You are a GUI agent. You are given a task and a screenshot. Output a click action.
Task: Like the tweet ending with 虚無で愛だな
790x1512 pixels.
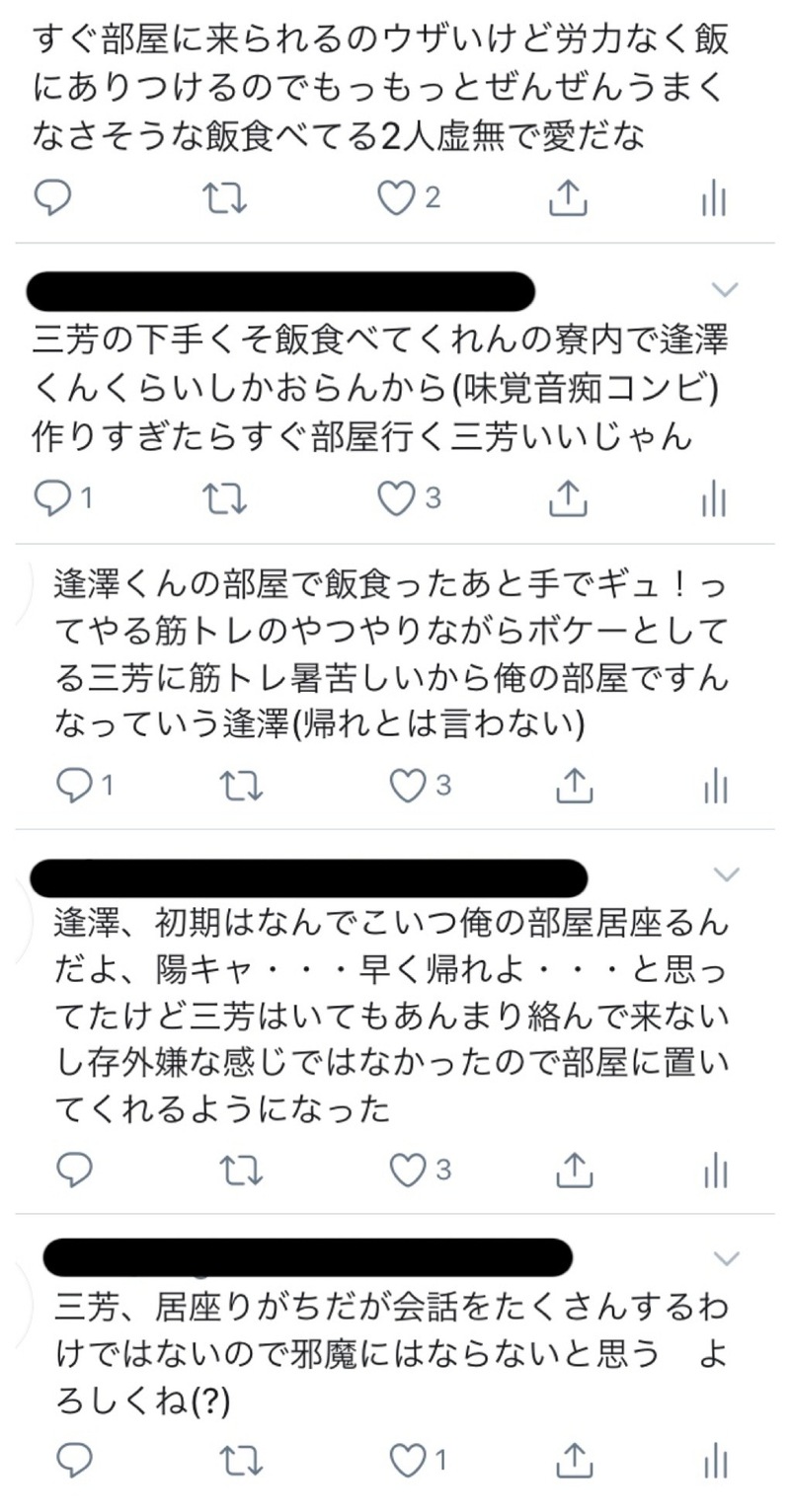coord(397,199)
